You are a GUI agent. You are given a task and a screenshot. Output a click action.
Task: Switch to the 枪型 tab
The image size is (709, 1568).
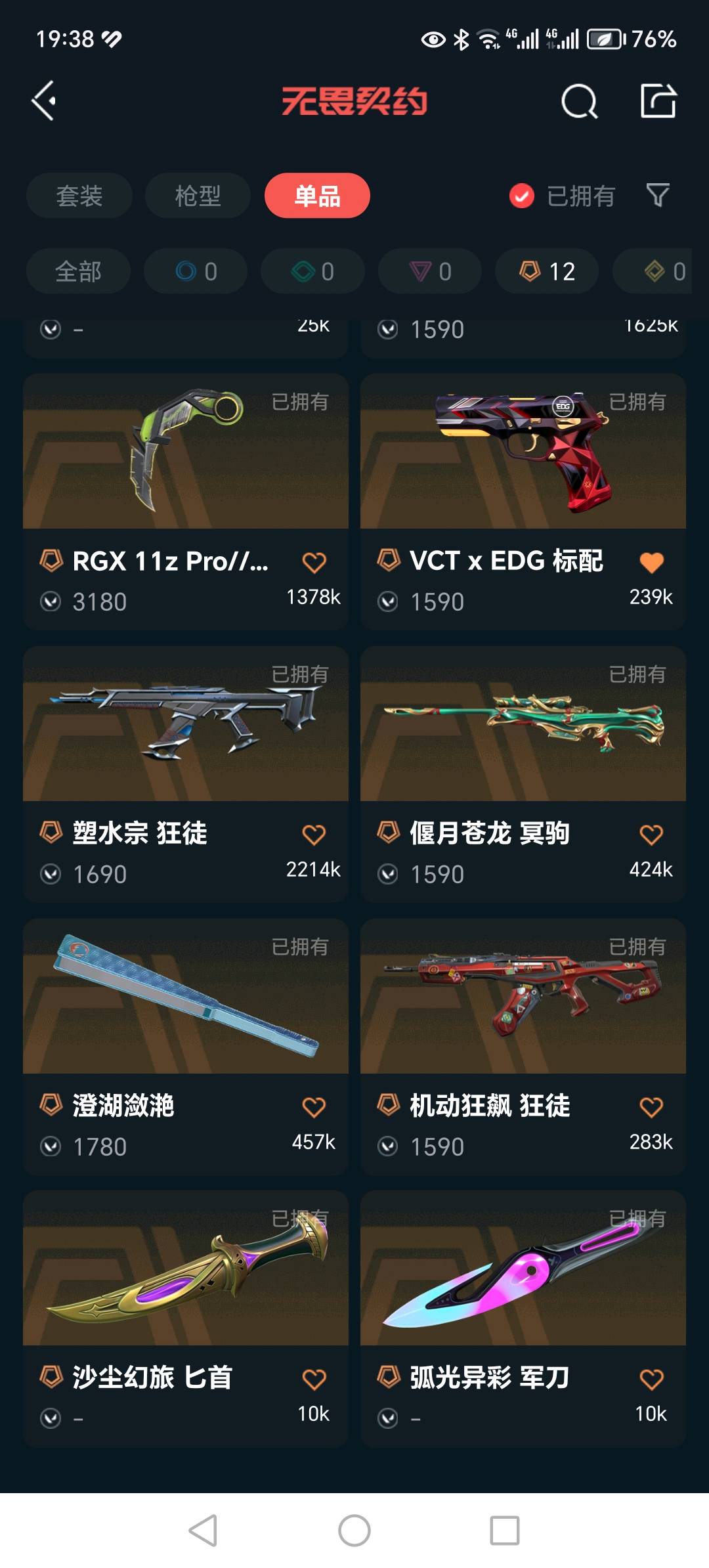pyautogui.click(x=198, y=196)
